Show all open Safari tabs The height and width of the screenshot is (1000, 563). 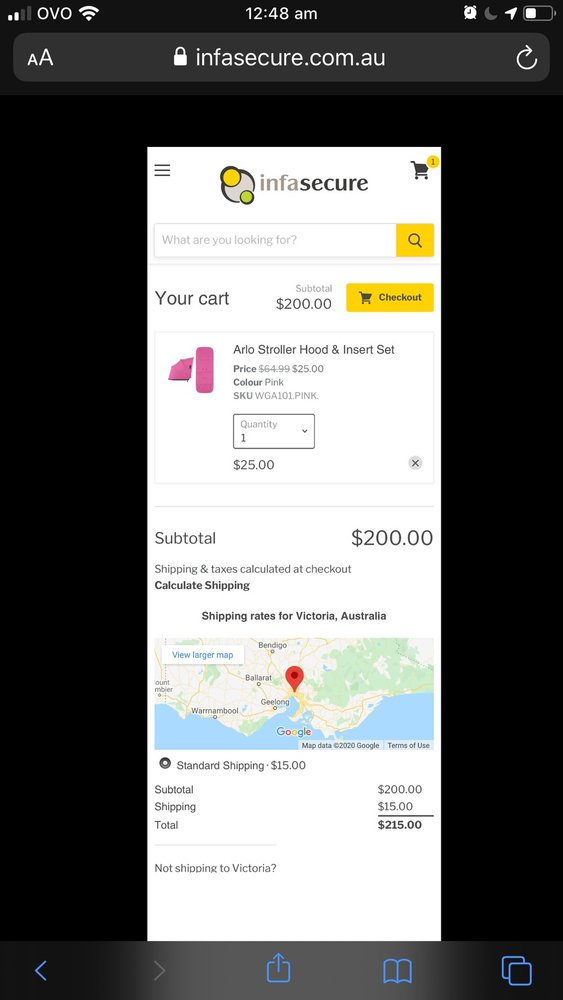(x=516, y=971)
